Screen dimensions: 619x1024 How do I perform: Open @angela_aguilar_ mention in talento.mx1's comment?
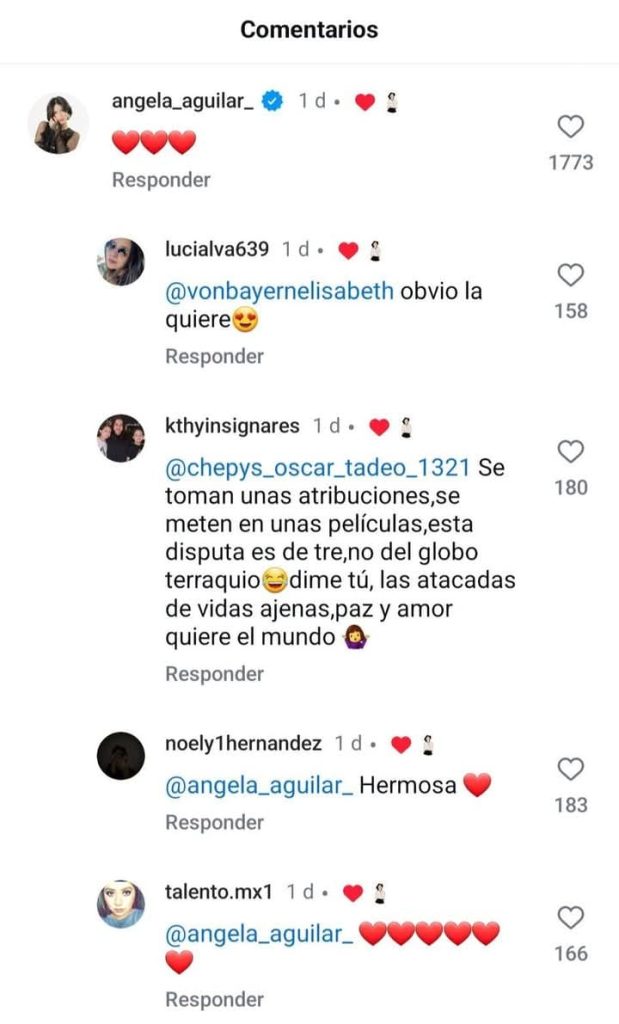(x=256, y=934)
